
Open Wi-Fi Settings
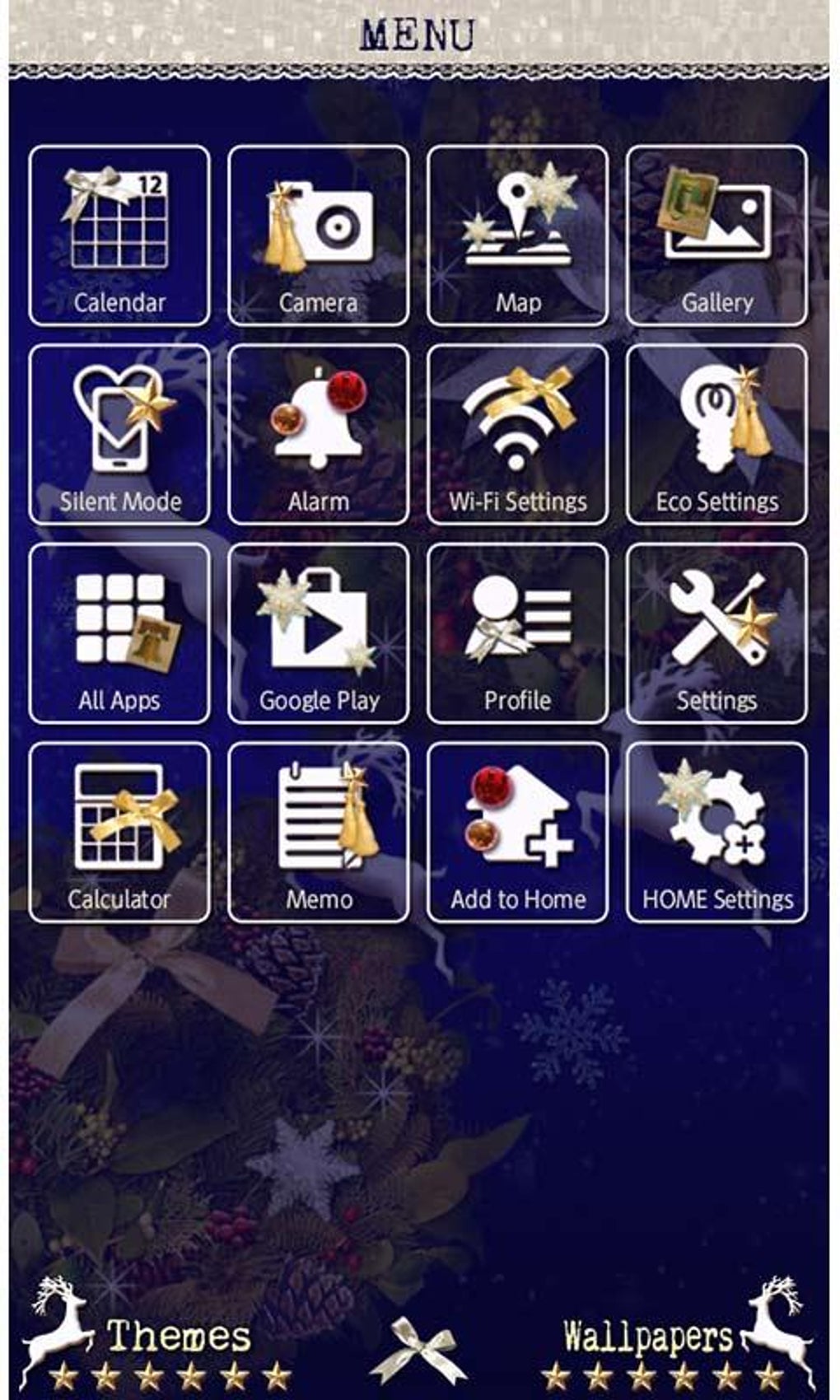tap(518, 435)
